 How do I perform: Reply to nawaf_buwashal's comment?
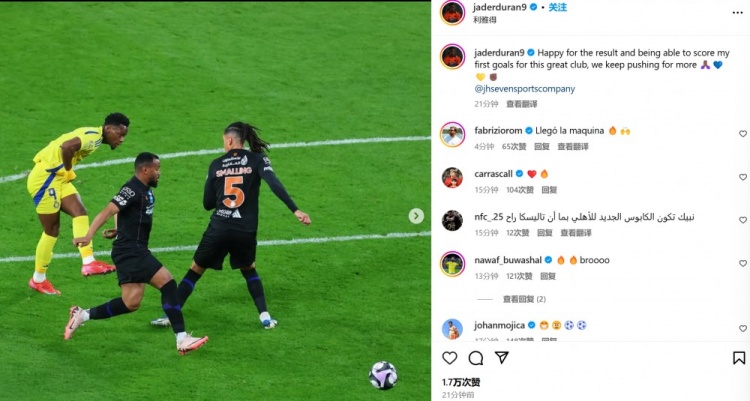click(548, 275)
